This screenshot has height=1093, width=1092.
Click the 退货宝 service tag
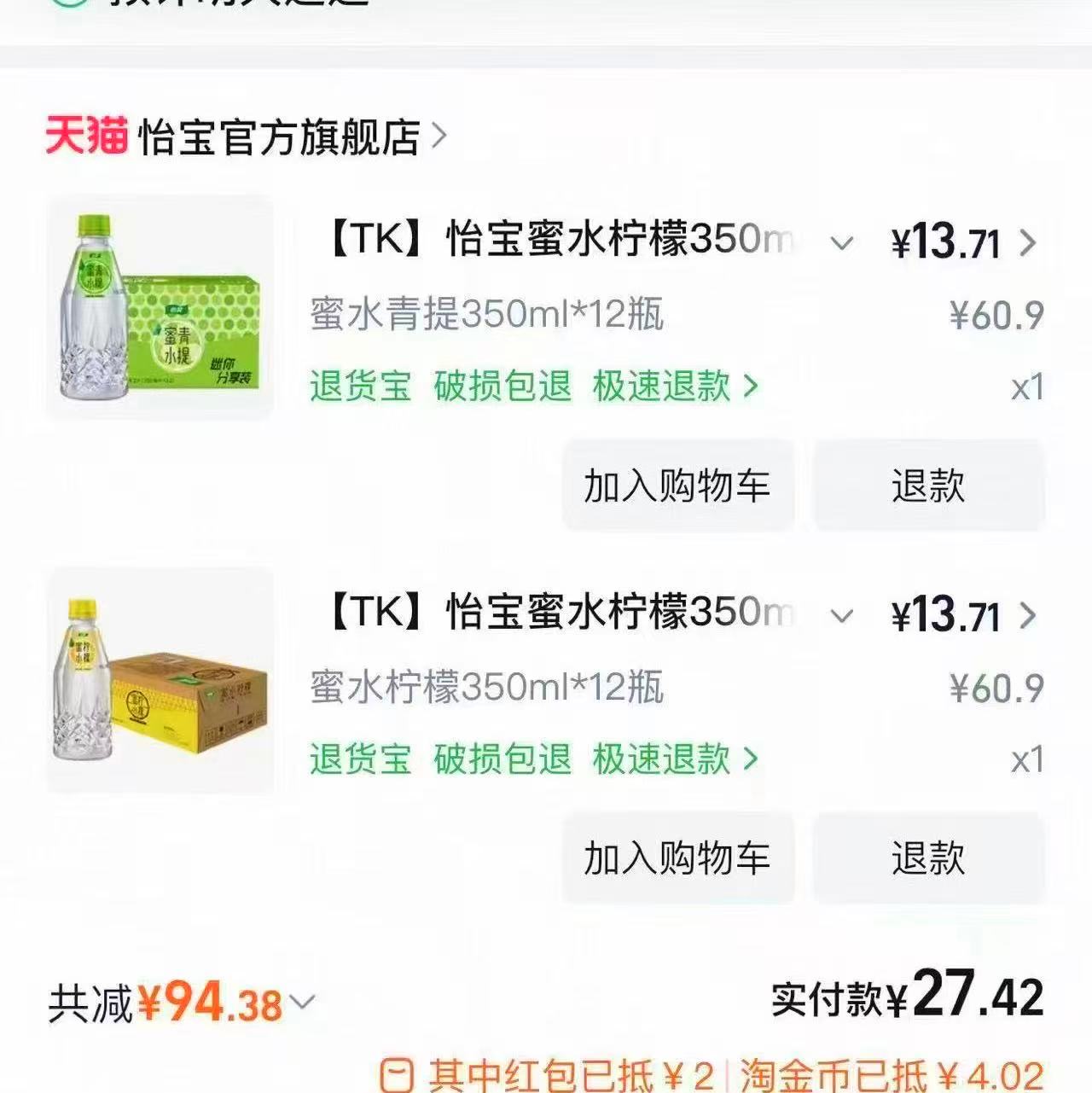[361, 387]
